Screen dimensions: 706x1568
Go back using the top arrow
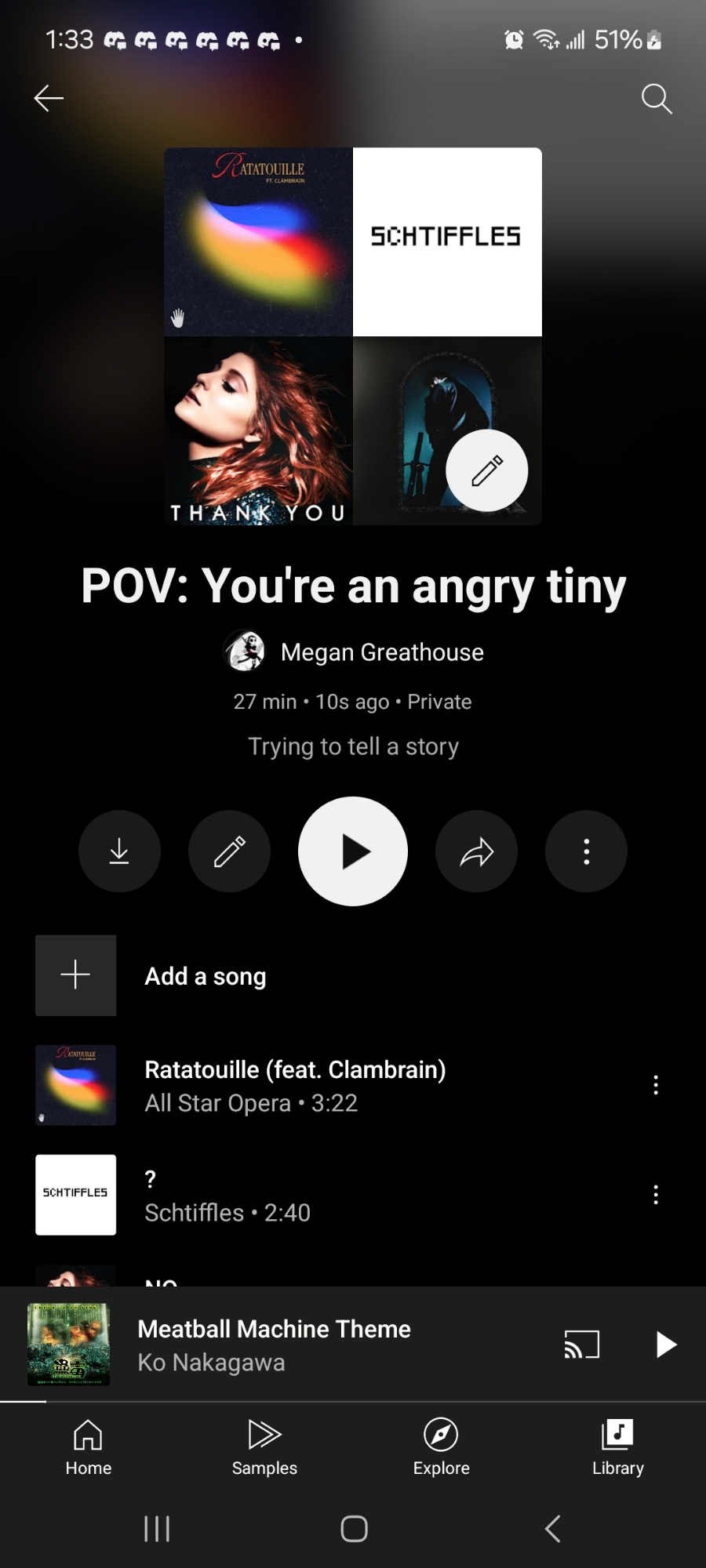click(x=49, y=99)
